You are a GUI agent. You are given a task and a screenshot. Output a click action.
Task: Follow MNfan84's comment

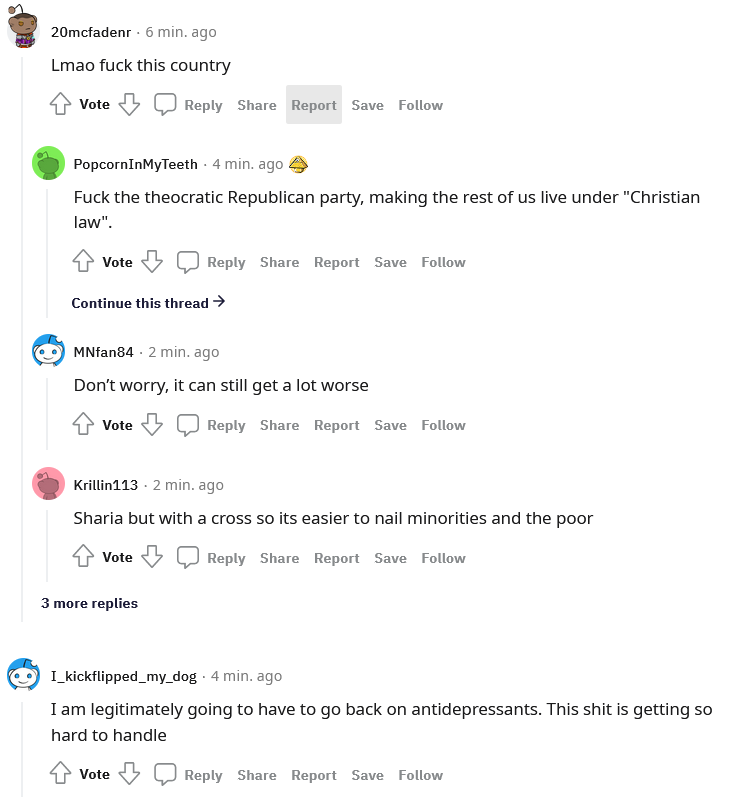tap(443, 425)
